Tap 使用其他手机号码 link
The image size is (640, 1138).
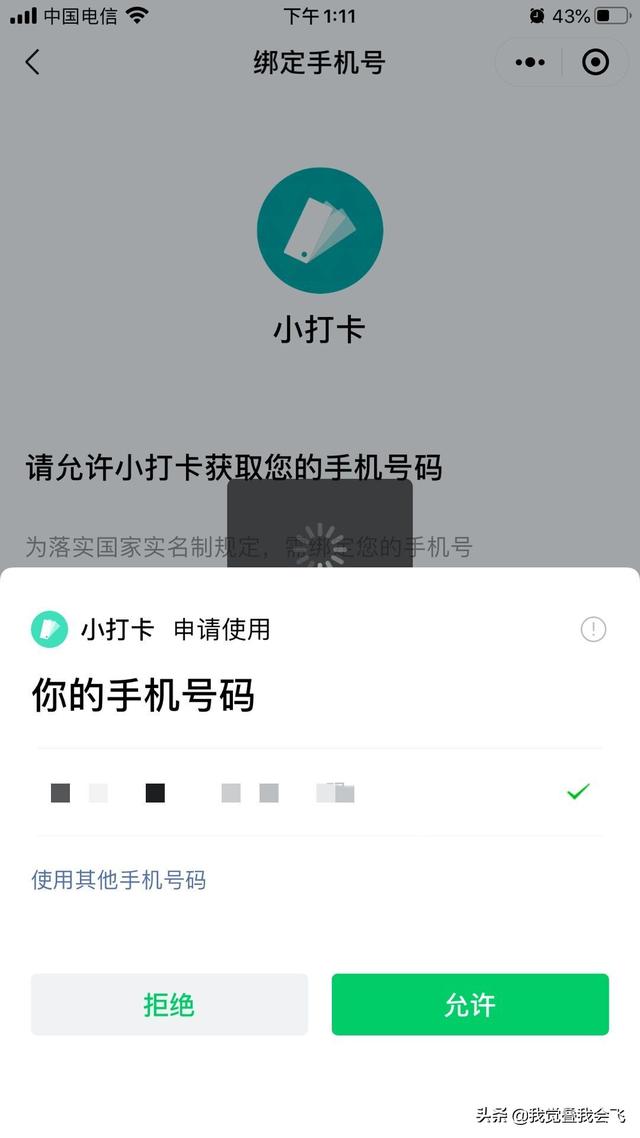click(x=119, y=880)
